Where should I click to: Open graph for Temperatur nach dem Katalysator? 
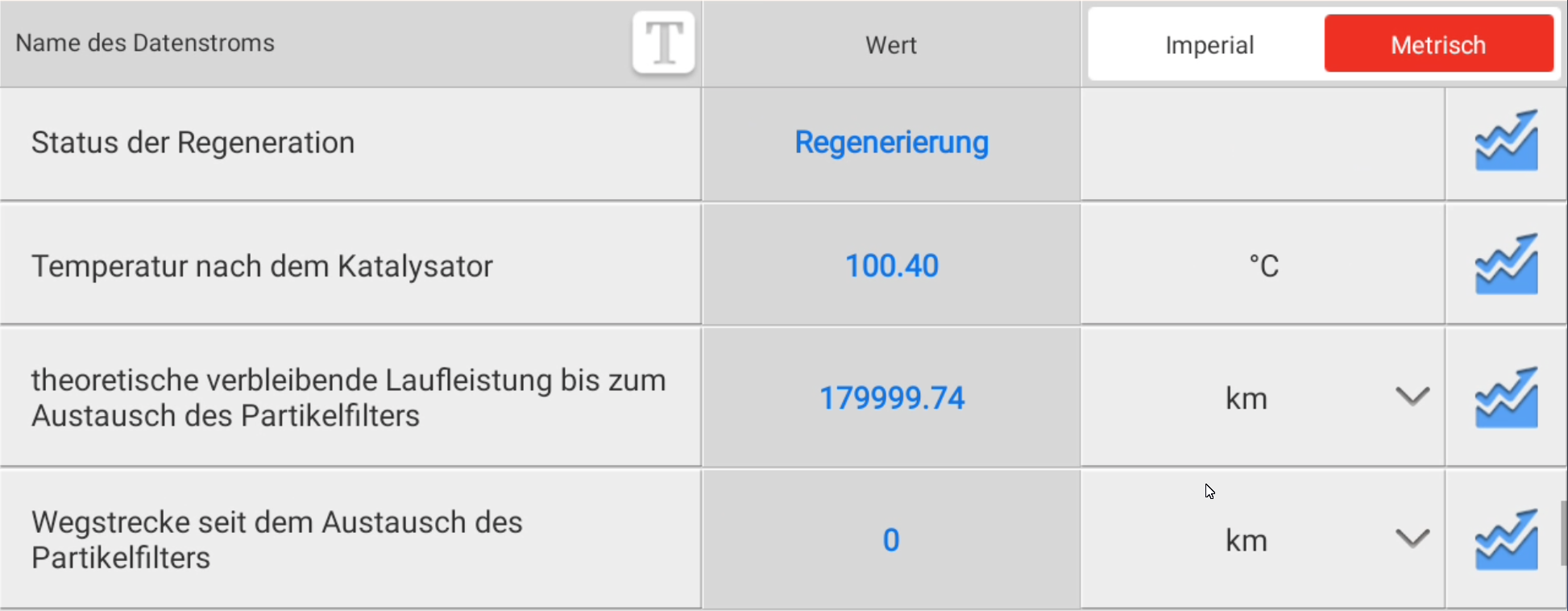1506,265
